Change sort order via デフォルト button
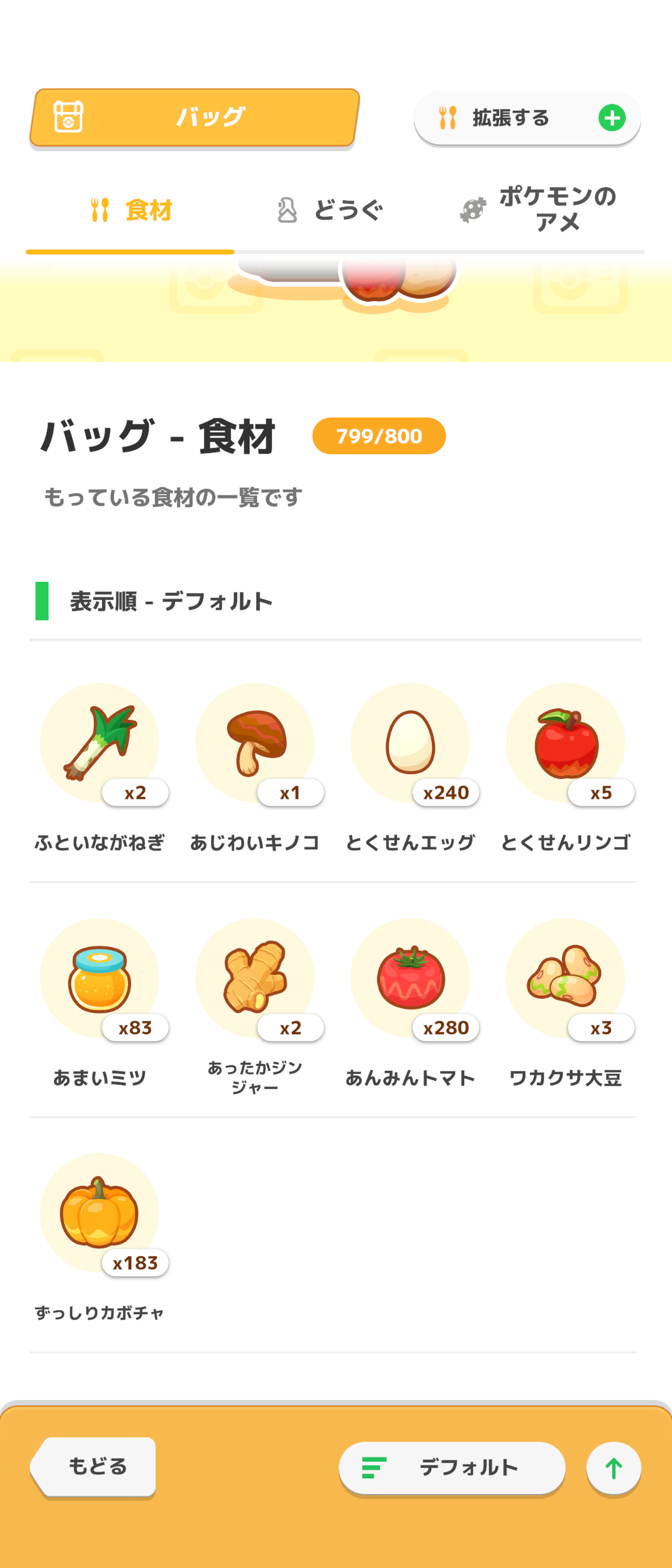This screenshot has width=672, height=1568. tap(452, 1467)
